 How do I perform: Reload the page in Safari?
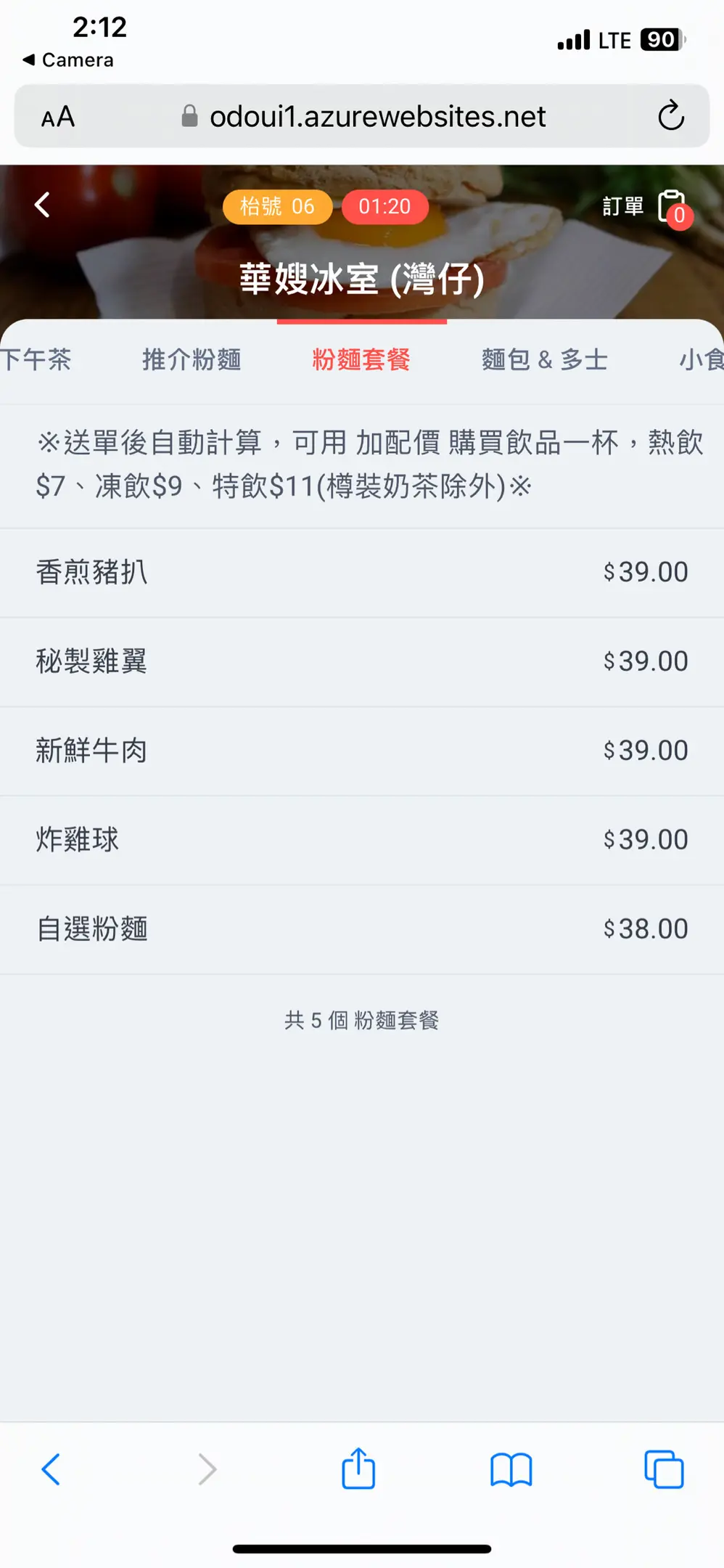671,116
